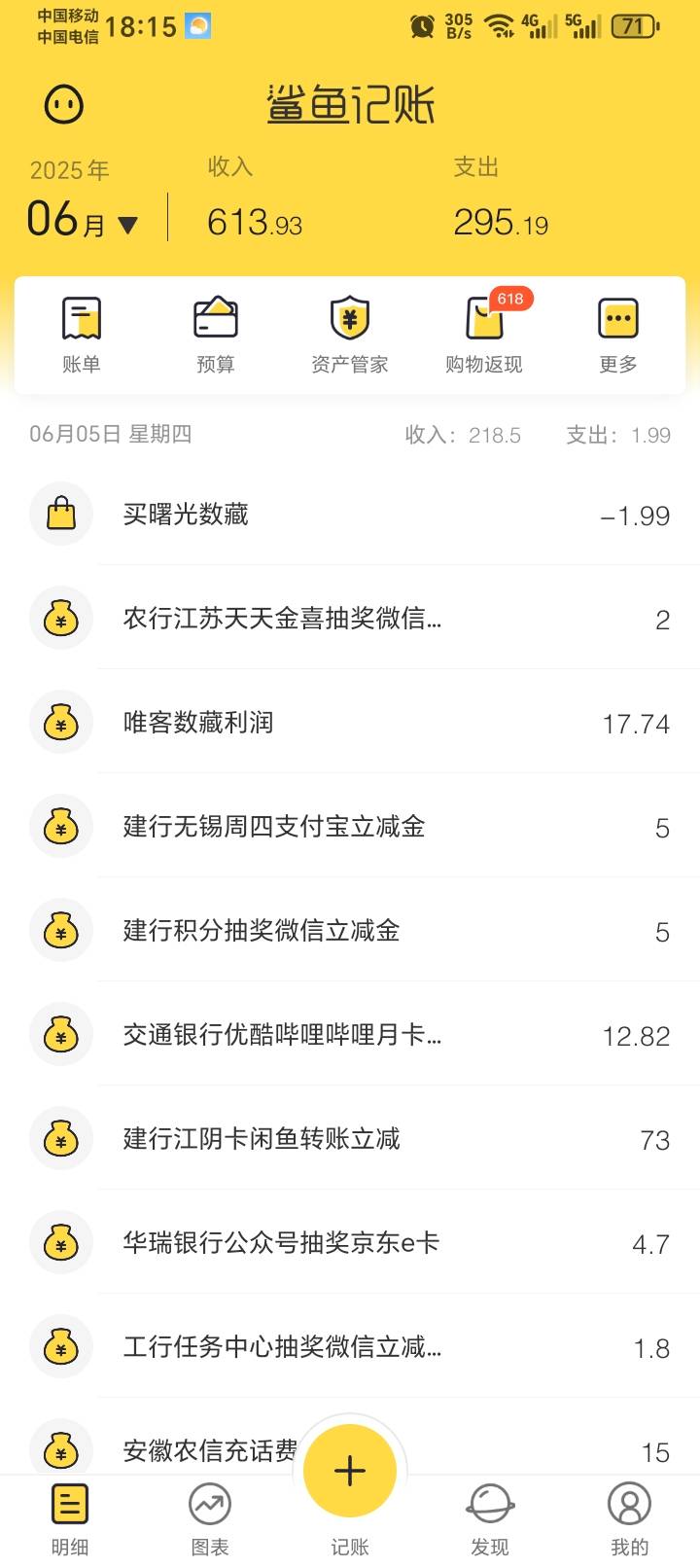Go to the 我的 profile tab

coord(630,1519)
